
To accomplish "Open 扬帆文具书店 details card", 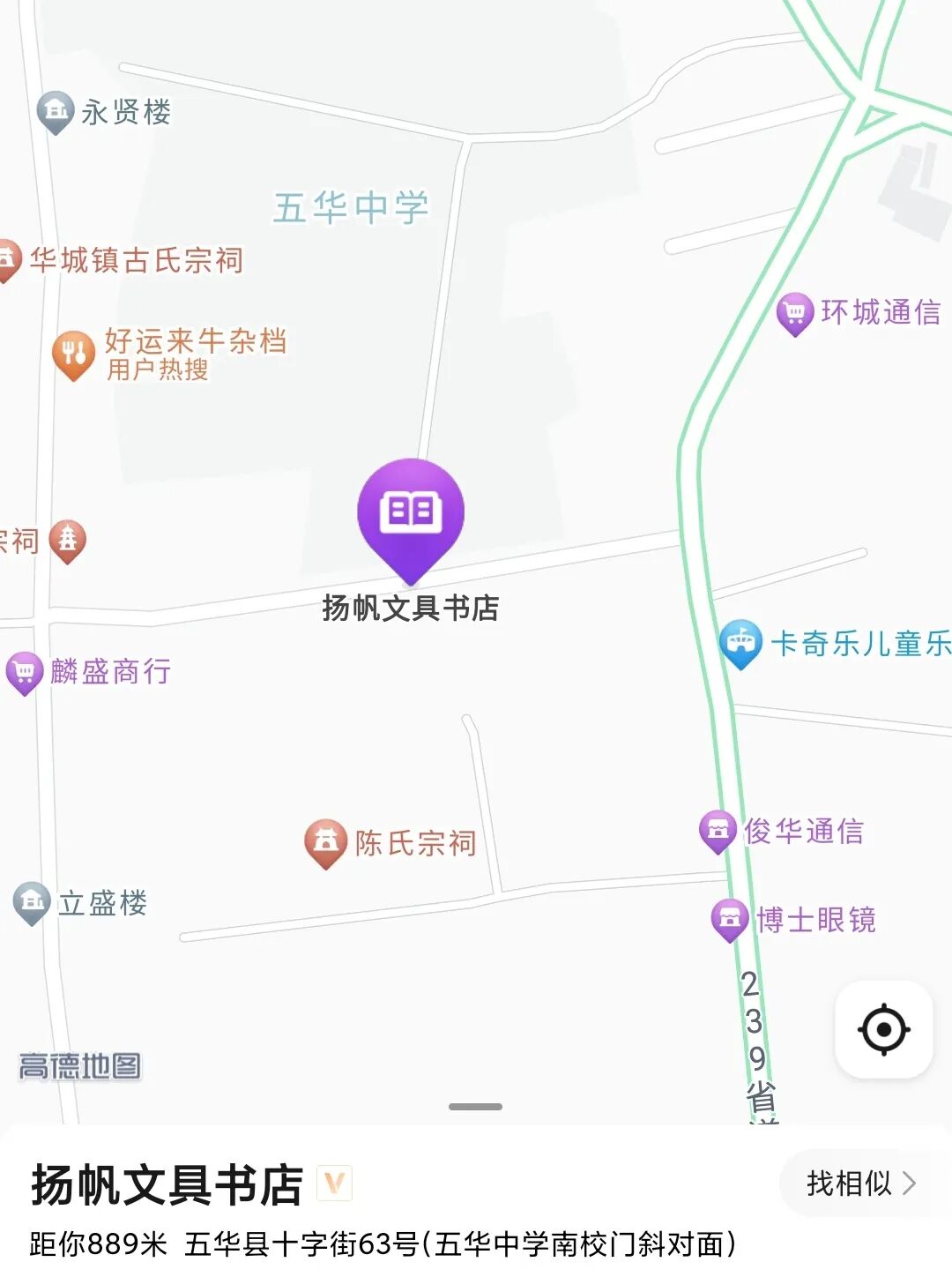I will tap(167, 1185).
